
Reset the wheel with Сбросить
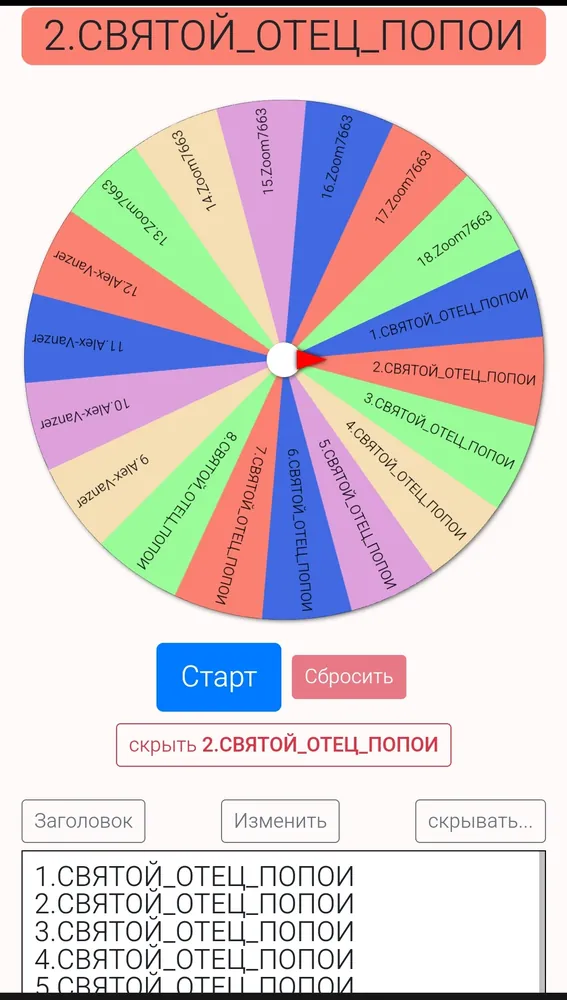(x=349, y=677)
